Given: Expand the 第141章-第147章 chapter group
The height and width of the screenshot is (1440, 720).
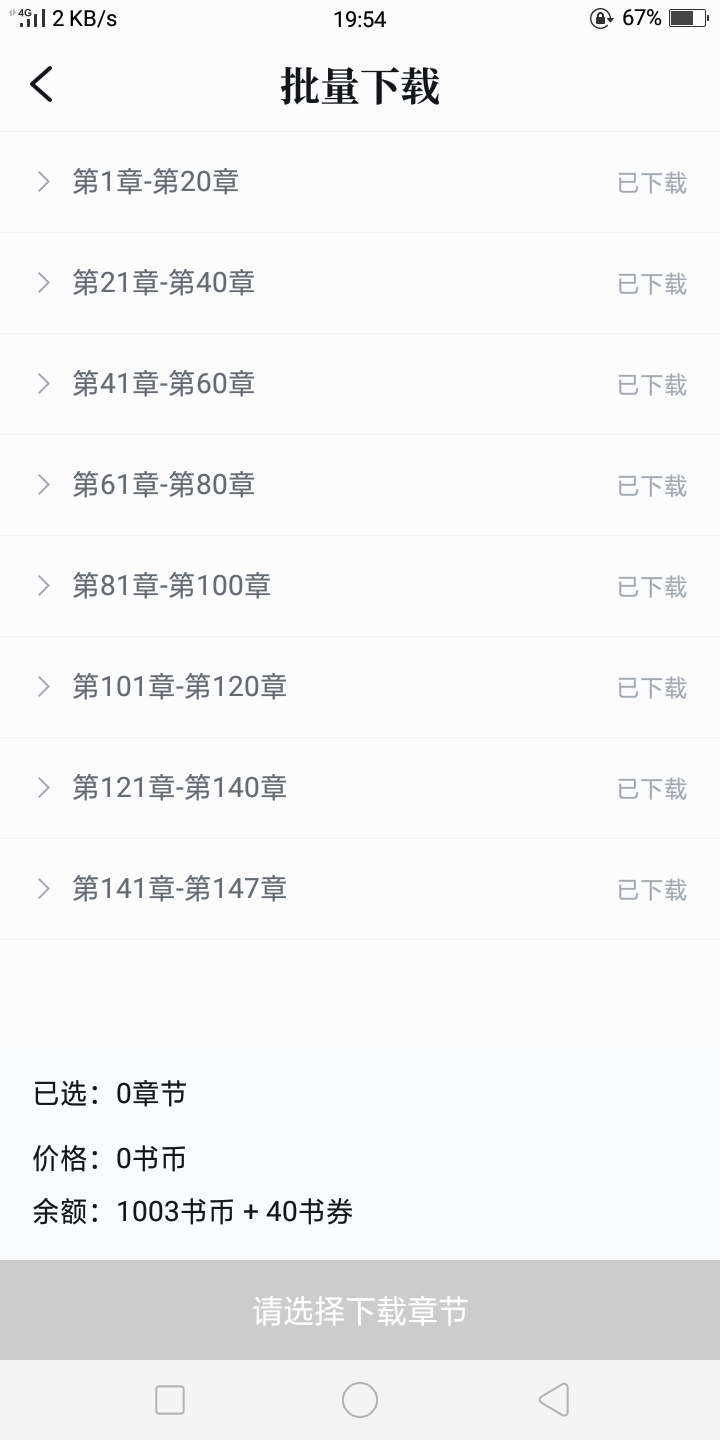Looking at the screenshot, I should click(44, 889).
